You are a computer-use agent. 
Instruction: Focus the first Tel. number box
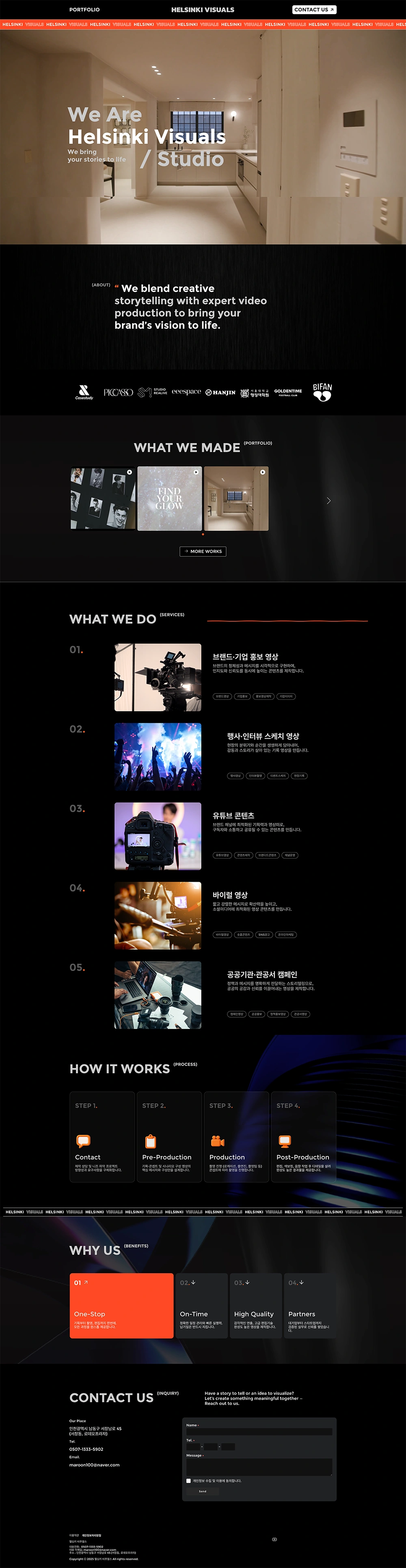[192, 1447]
